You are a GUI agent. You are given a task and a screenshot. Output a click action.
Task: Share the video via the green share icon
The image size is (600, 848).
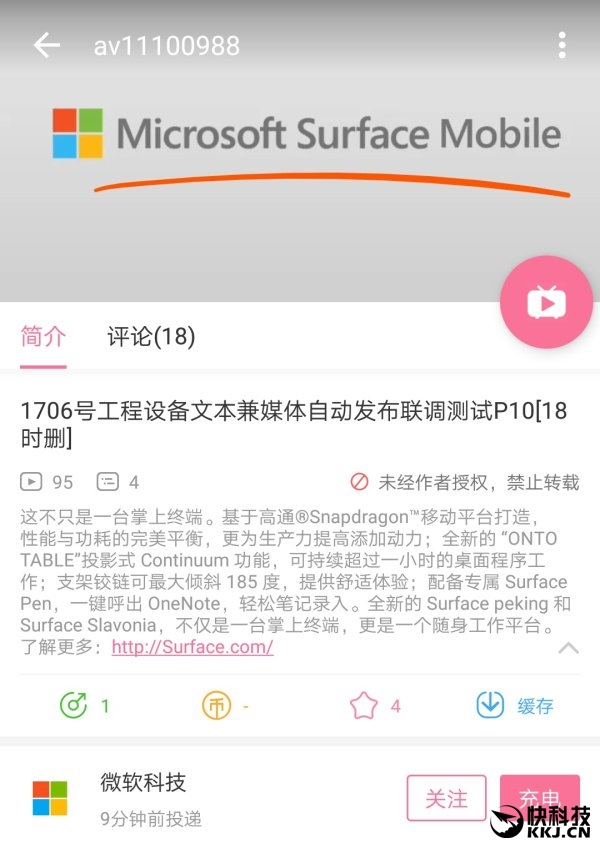point(74,705)
